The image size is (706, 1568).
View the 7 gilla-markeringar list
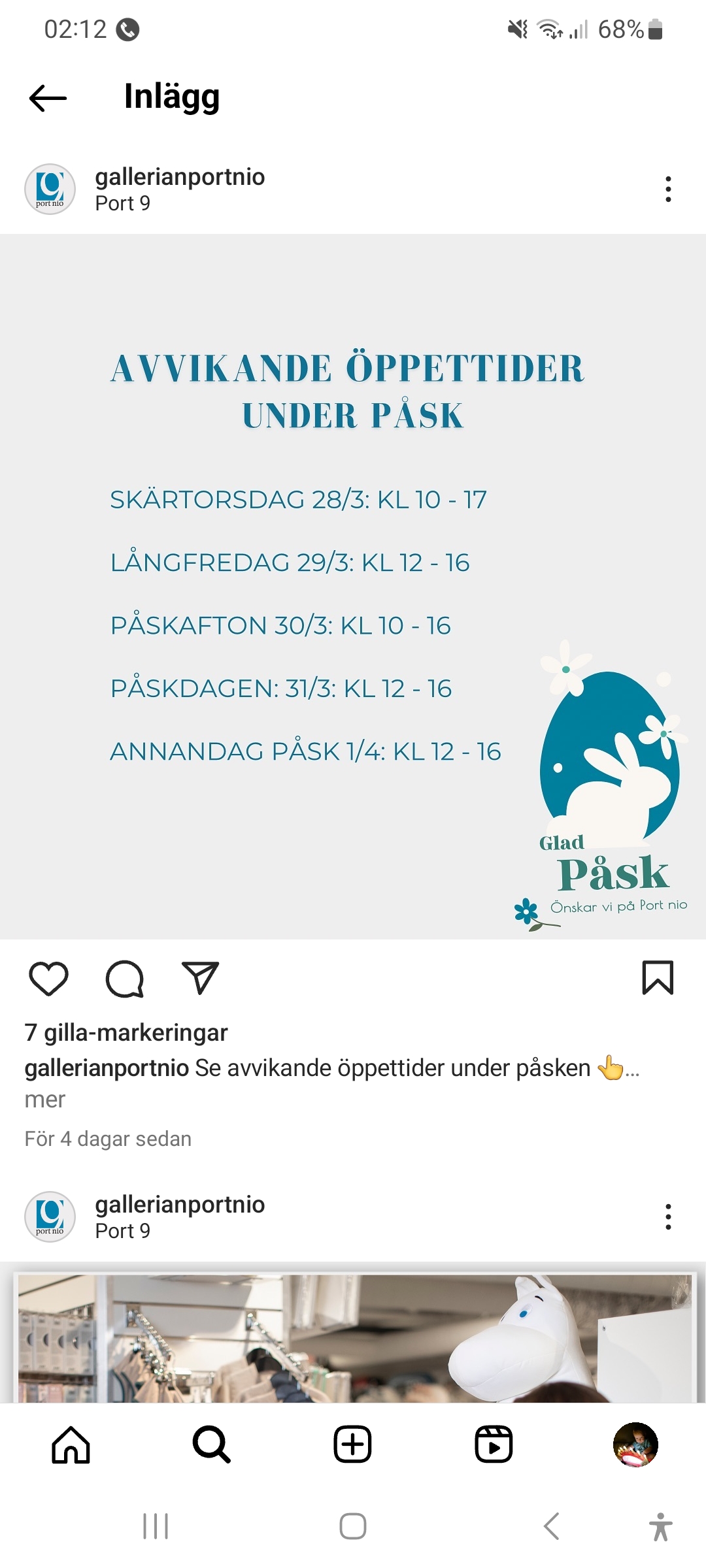coord(126,1033)
